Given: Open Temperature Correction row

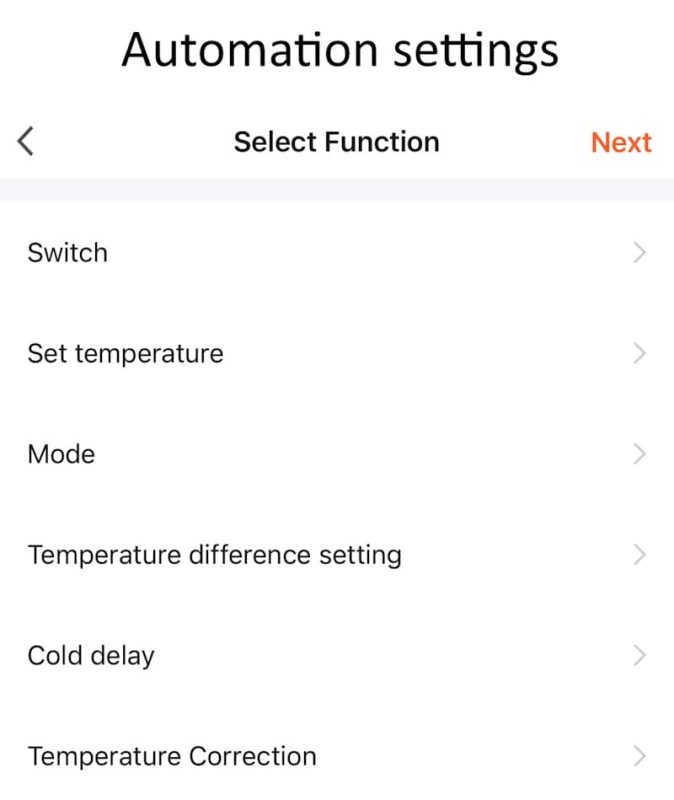Looking at the screenshot, I should click(x=336, y=756).
